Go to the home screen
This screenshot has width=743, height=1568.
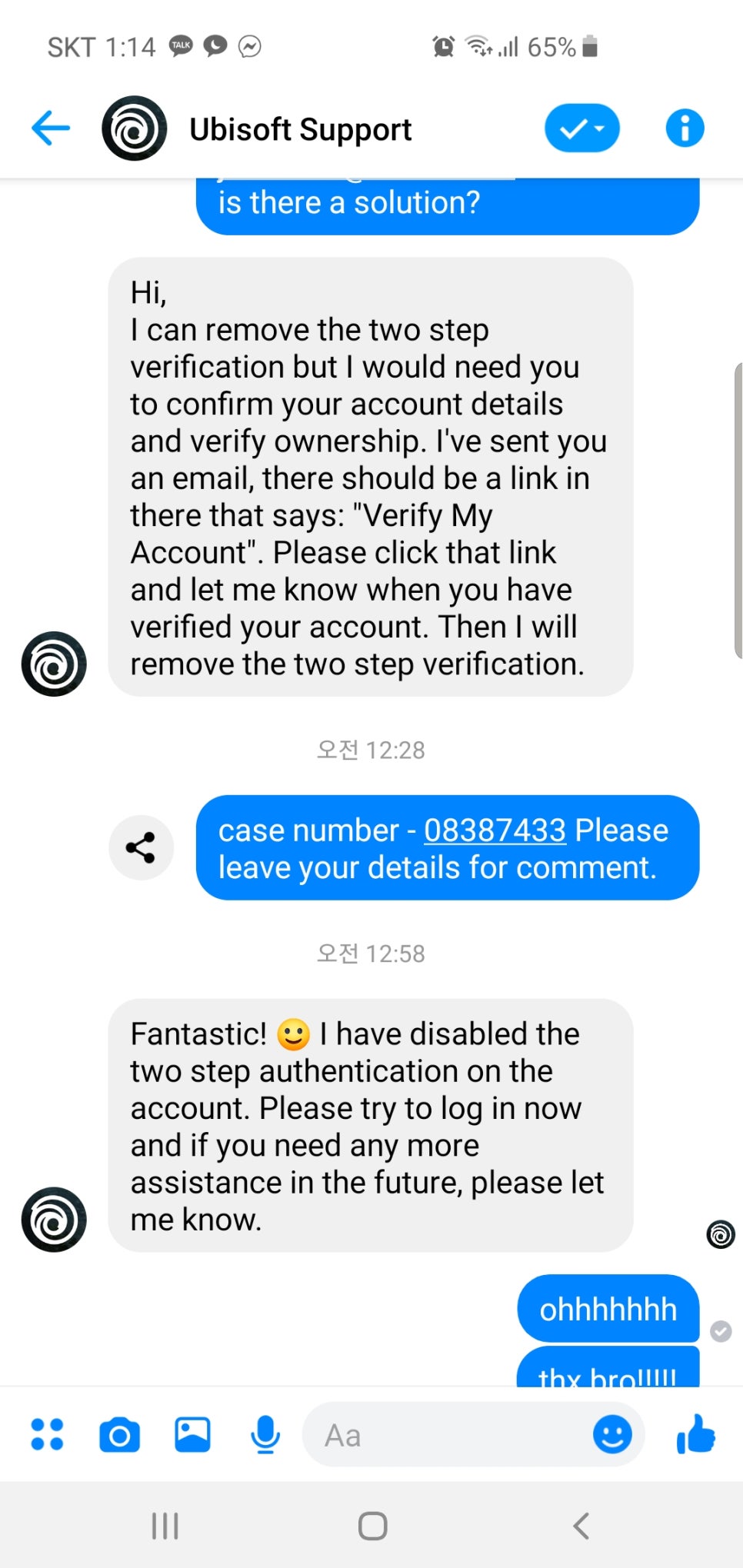(372, 1526)
